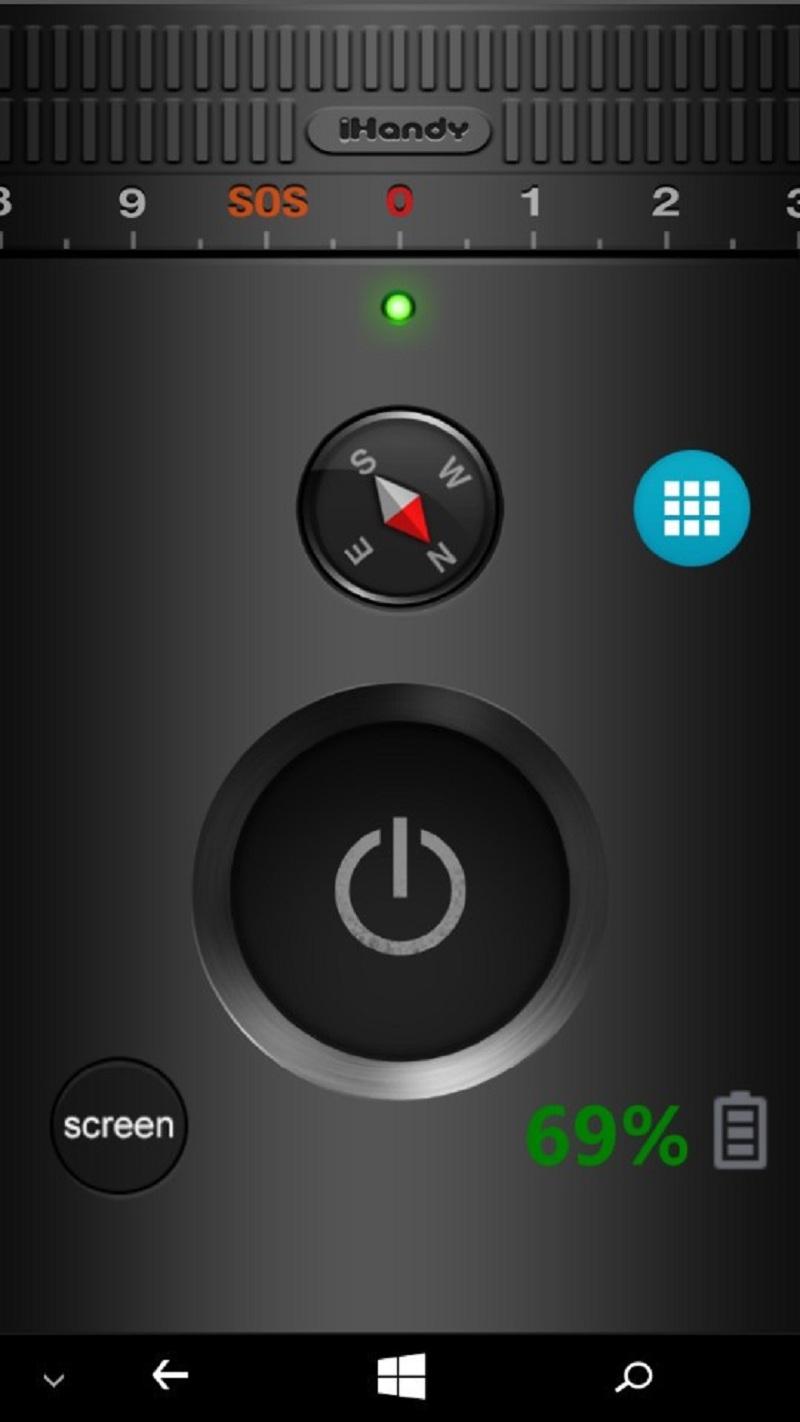Select strobe level 1 on the dial
The height and width of the screenshot is (1422, 800).
point(531,203)
